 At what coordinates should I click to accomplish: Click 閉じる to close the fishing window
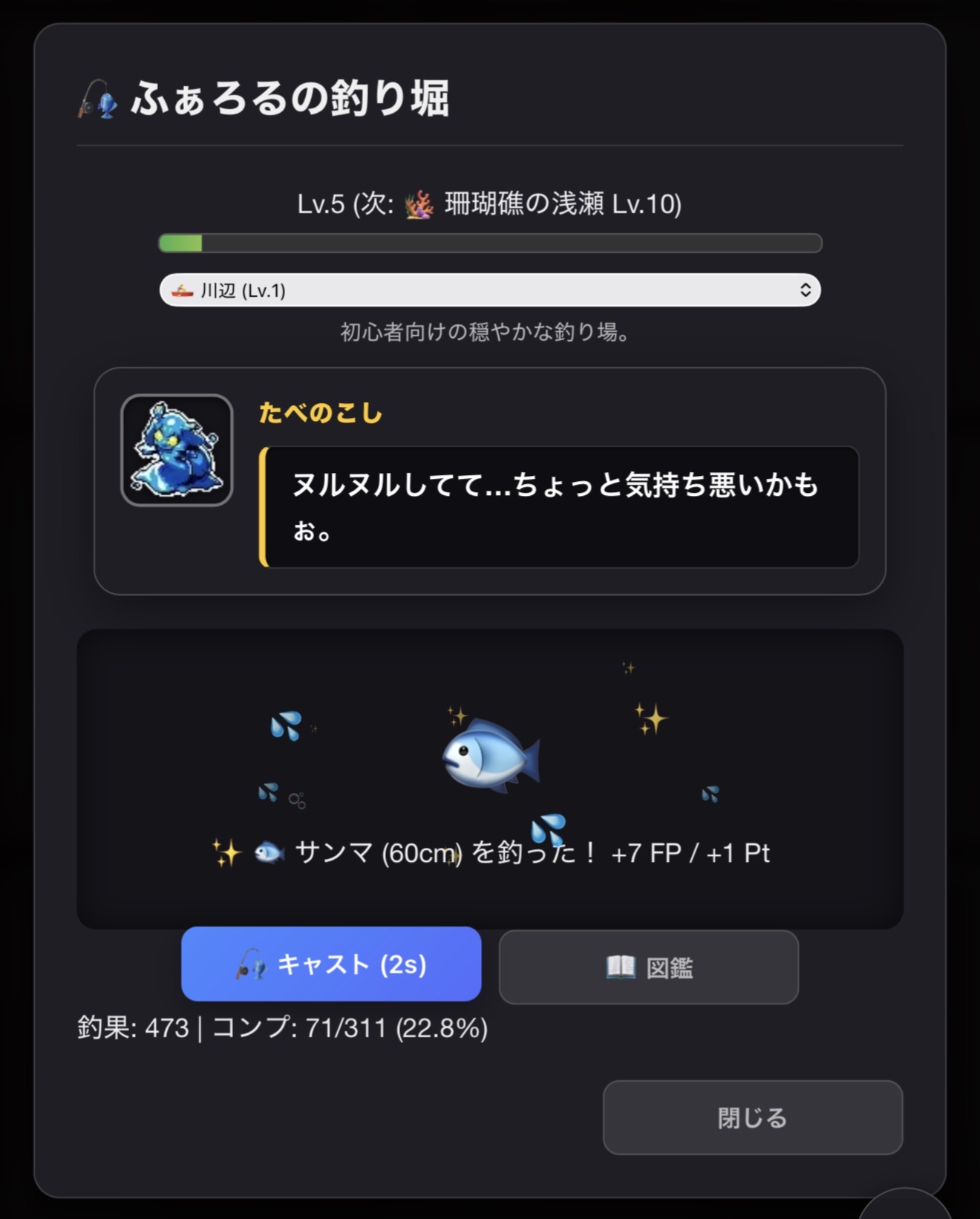point(753,1117)
